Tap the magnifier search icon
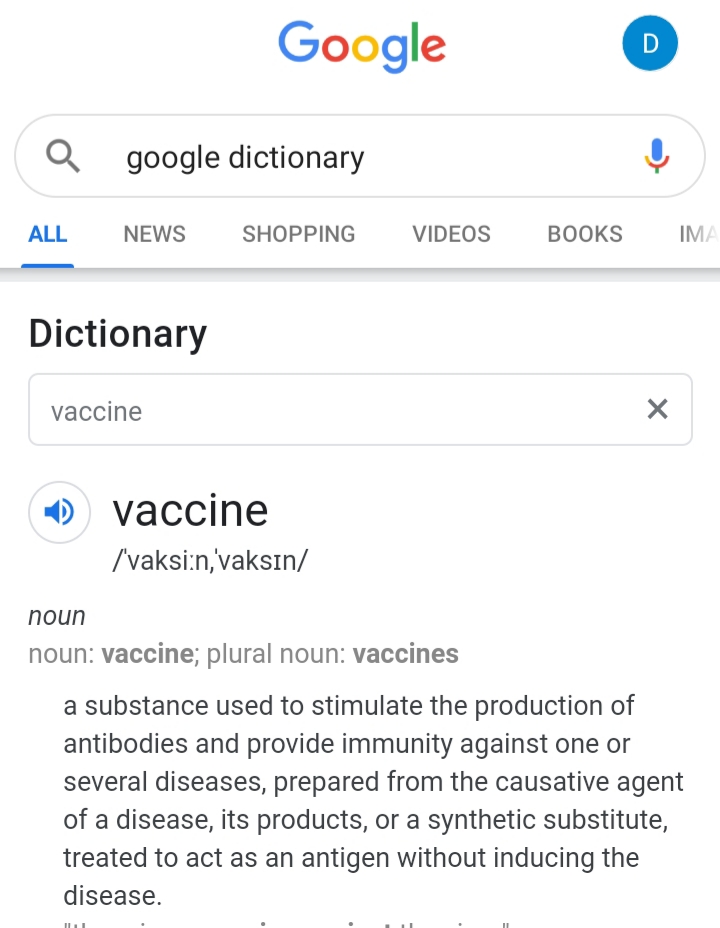This screenshot has width=720, height=928. click(x=63, y=156)
